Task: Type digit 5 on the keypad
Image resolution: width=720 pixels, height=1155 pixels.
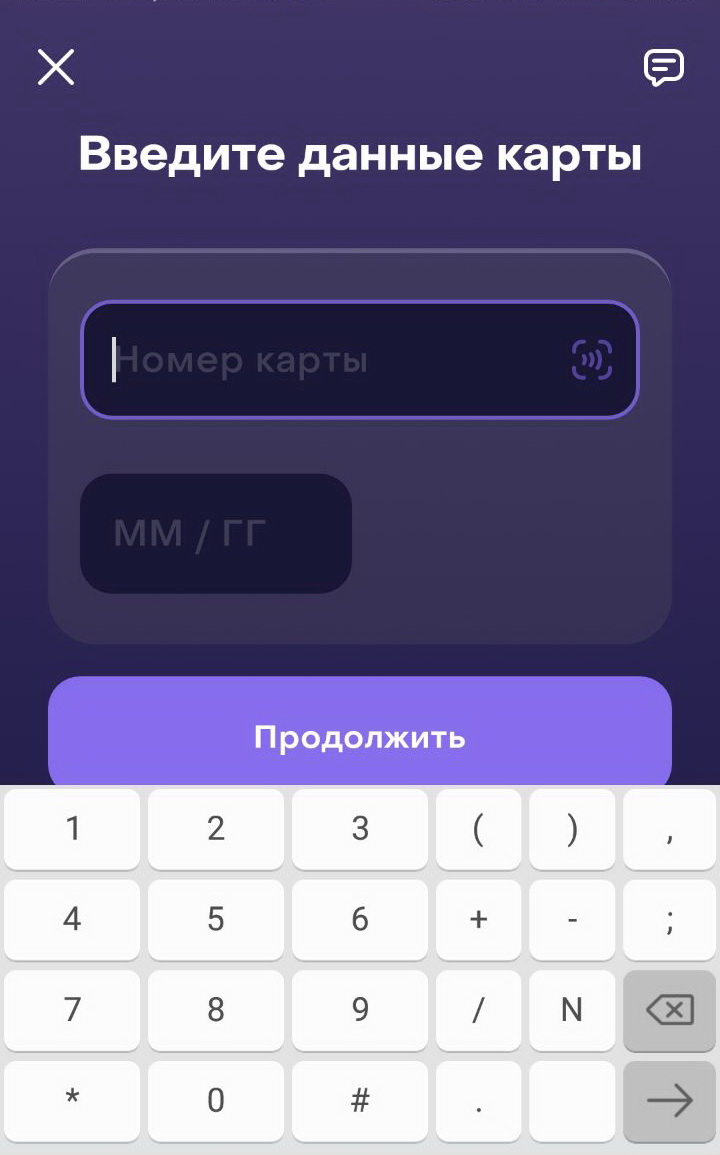Action: [x=216, y=919]
